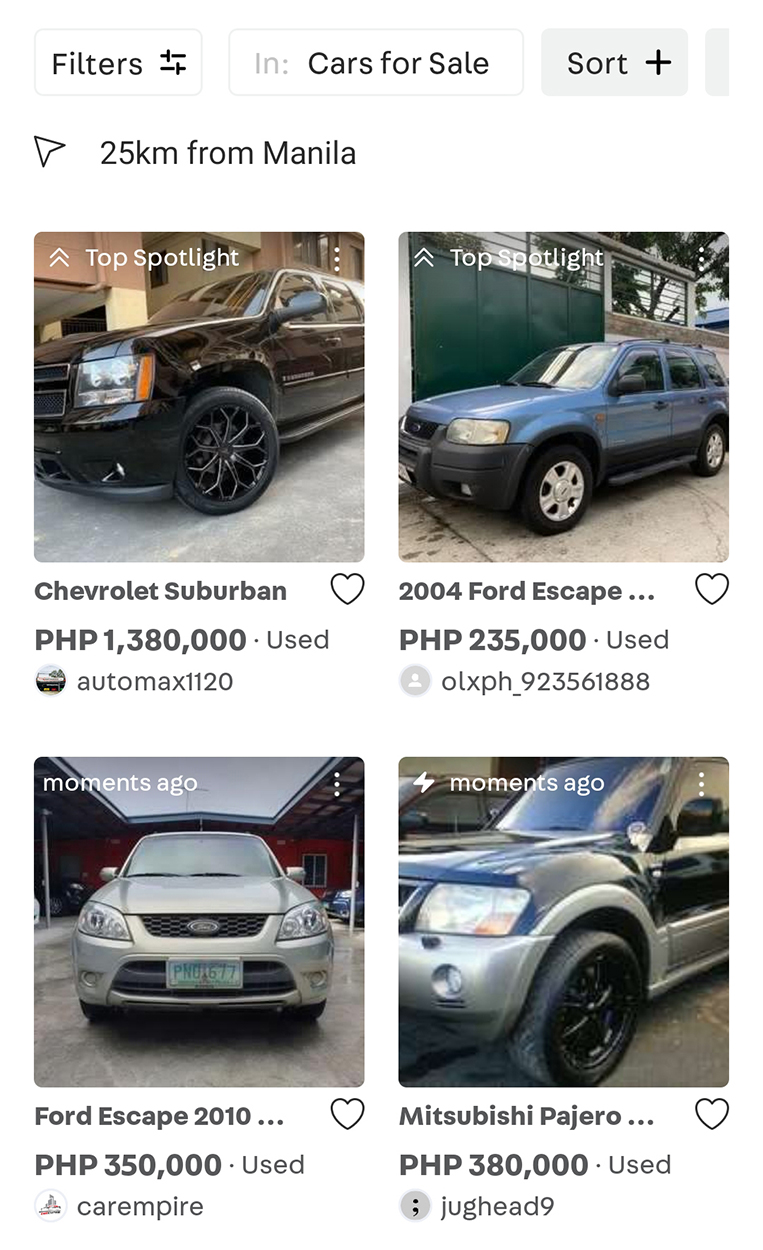Open the Sort options
Screen dimensions: 763x1250
pos(614,63)
